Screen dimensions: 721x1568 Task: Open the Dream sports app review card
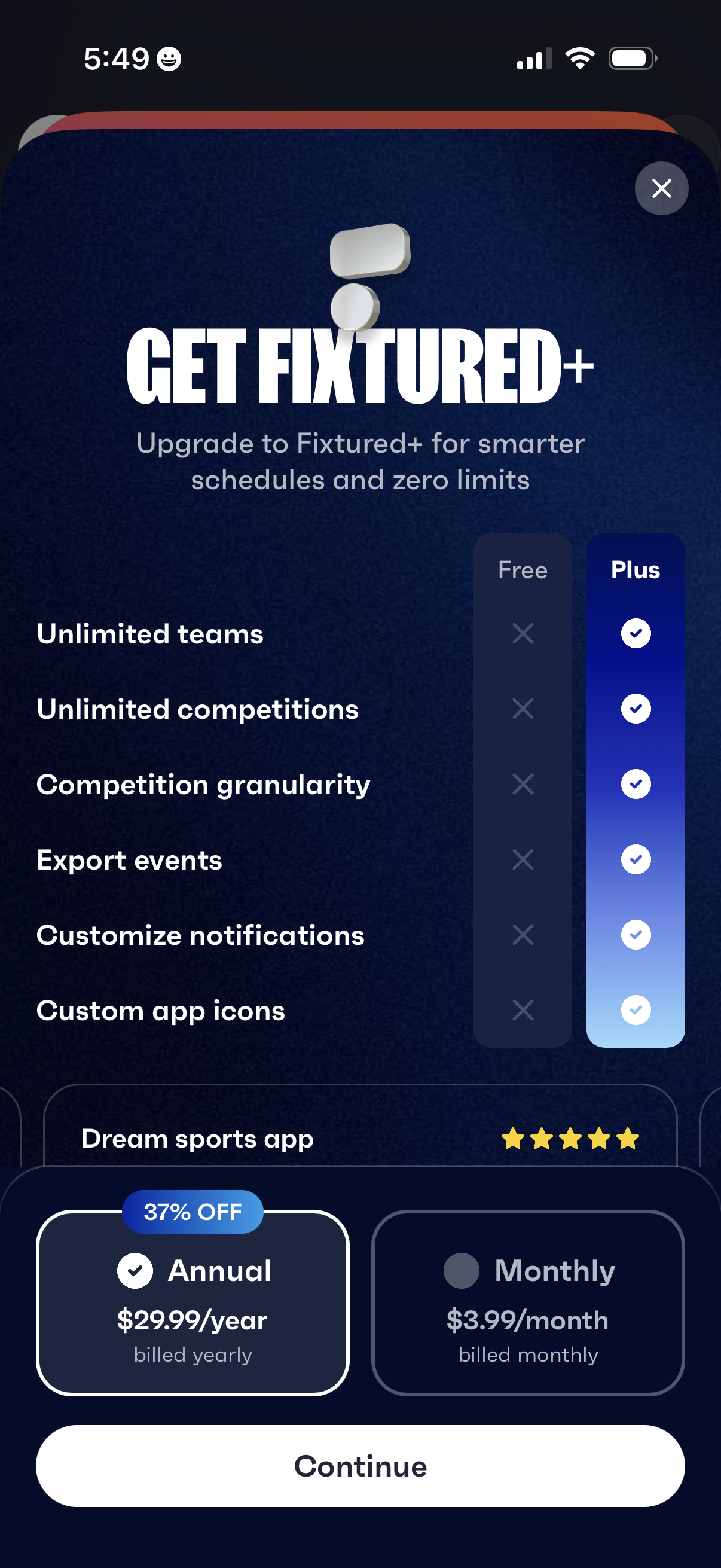[x=360, y=1137]
